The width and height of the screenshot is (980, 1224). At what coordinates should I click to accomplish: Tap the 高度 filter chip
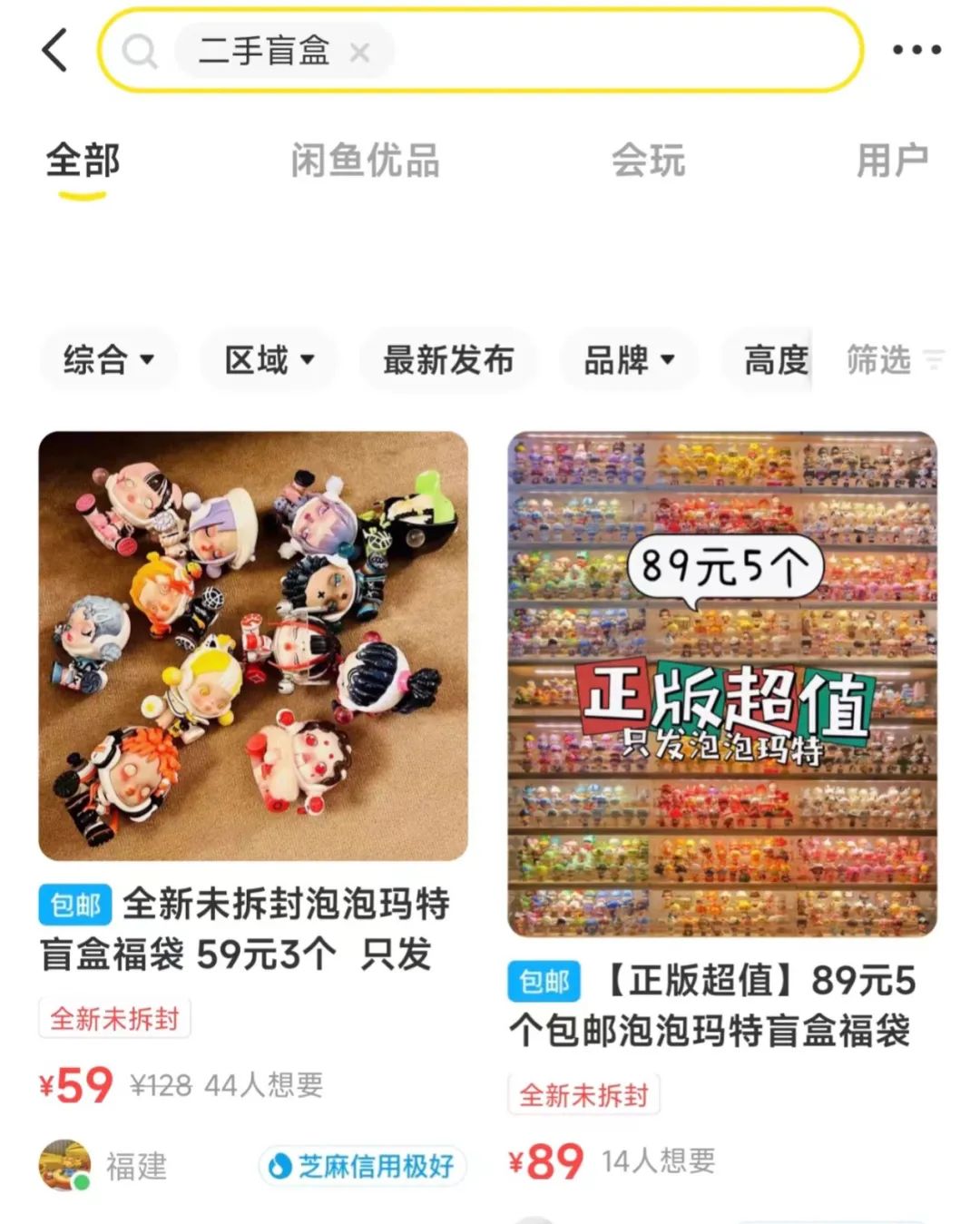[x=774, y=360]
